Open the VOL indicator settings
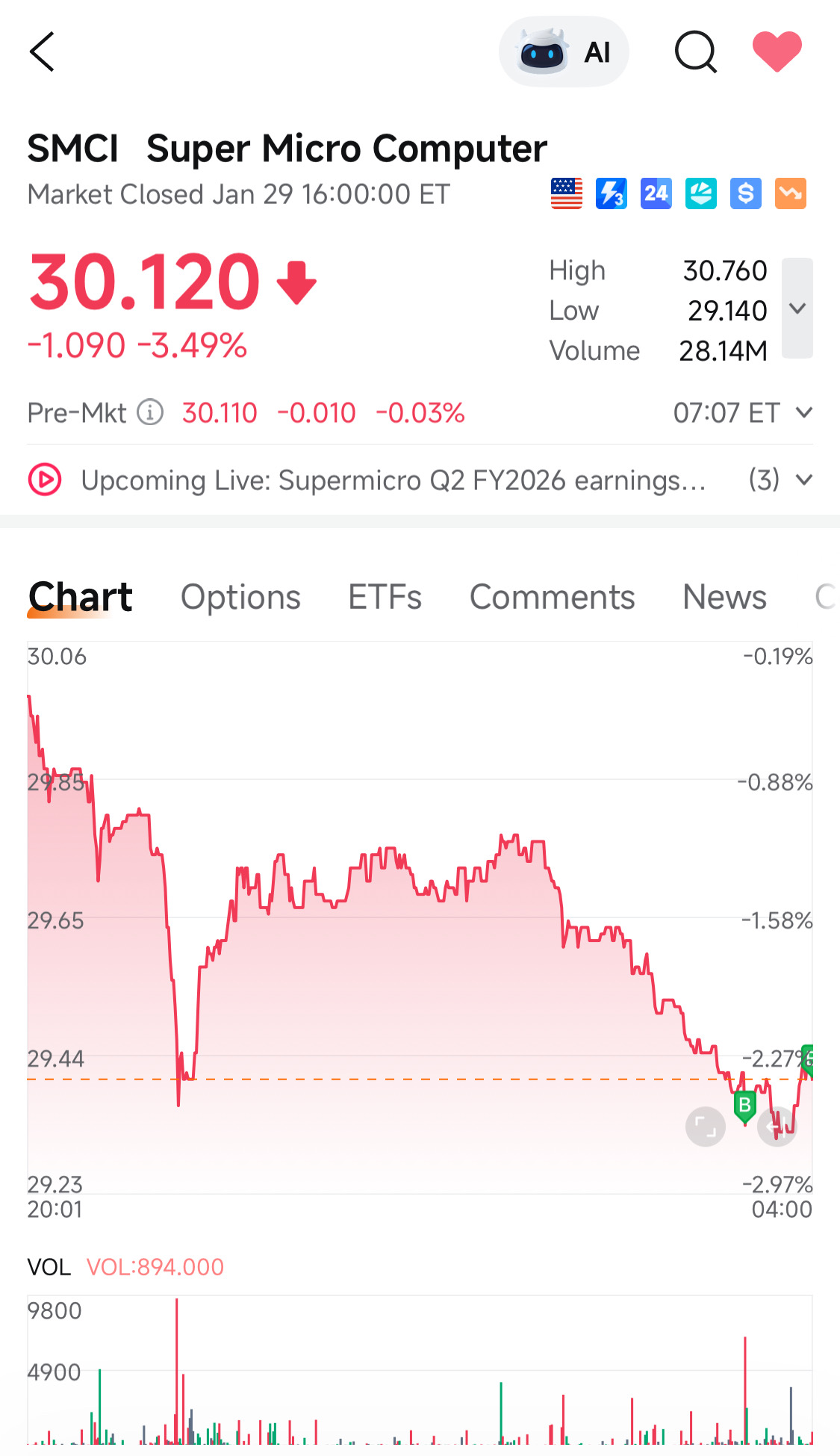This screenshot has width=840, height=1456. pyautogui.click(x=49, y=1267)
